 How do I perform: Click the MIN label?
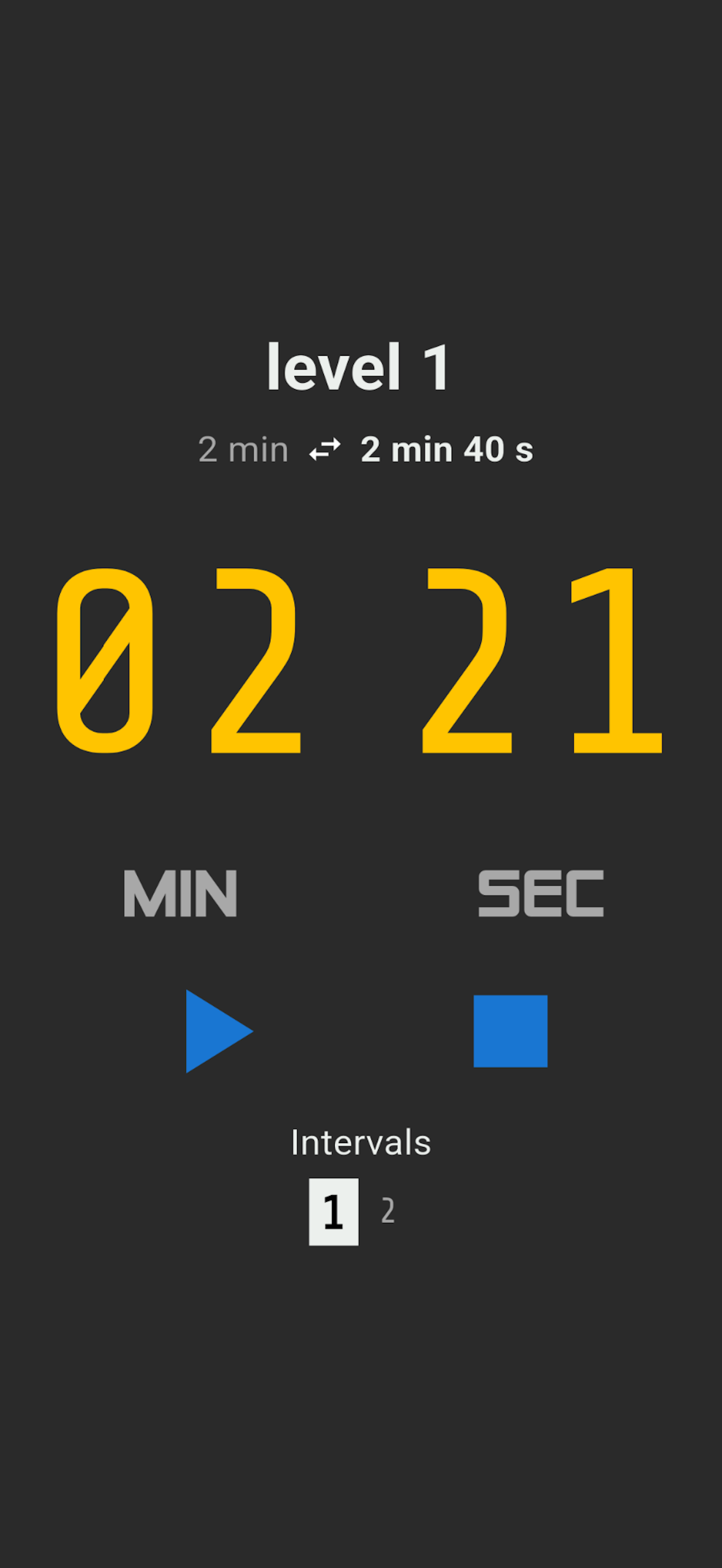click(179, 893)
